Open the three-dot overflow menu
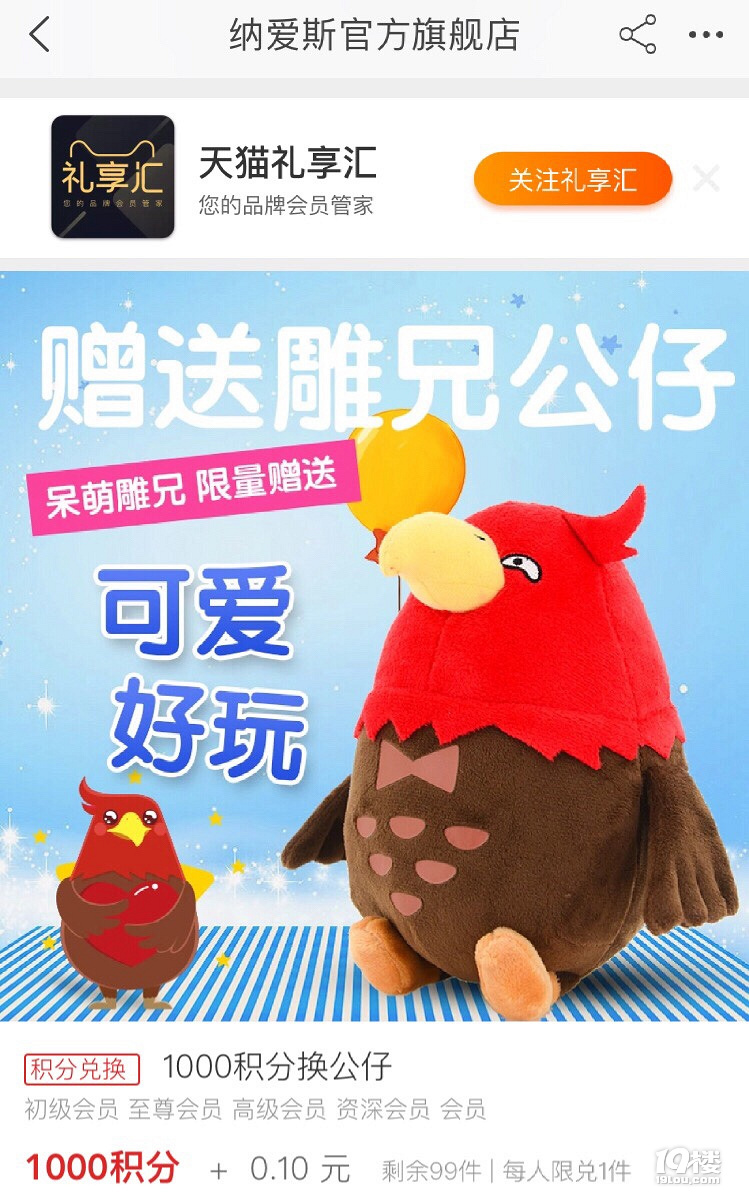Viewport: 749px width, 1196px height. point(706,36)
